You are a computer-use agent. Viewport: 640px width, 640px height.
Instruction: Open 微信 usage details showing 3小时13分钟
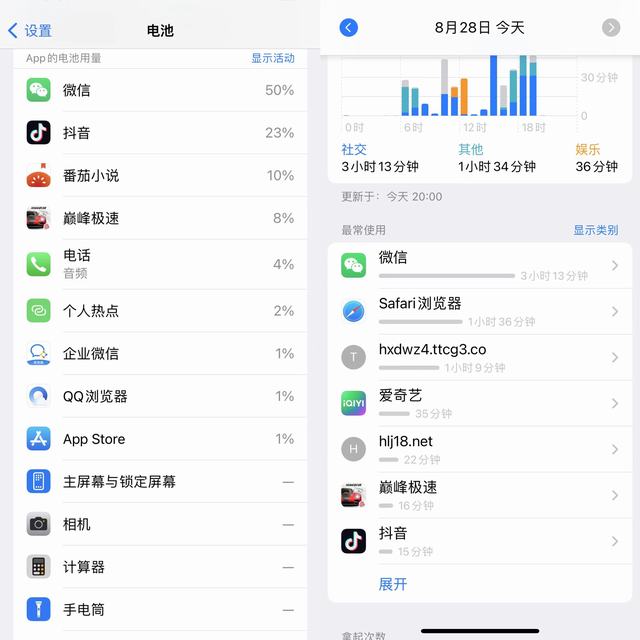pos(480,265)
